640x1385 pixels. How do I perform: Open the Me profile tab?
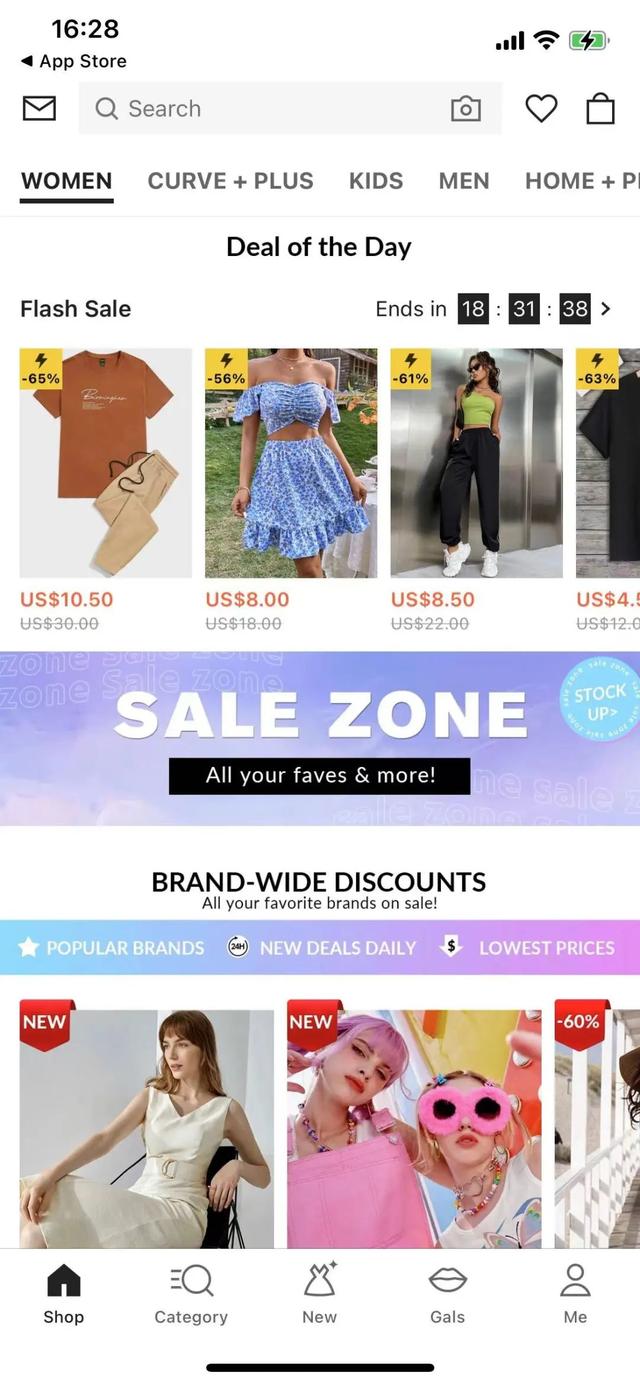[575, 1294]
